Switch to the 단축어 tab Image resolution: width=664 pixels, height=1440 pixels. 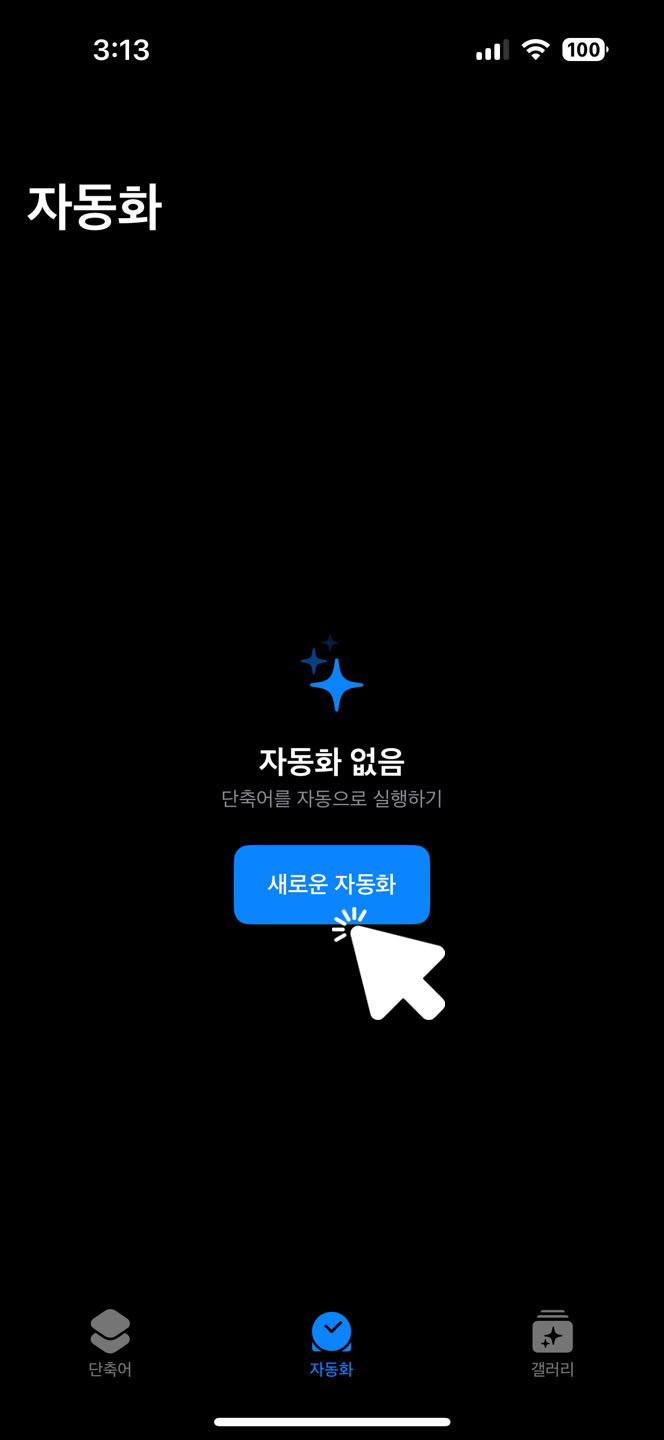(110, 1343)
